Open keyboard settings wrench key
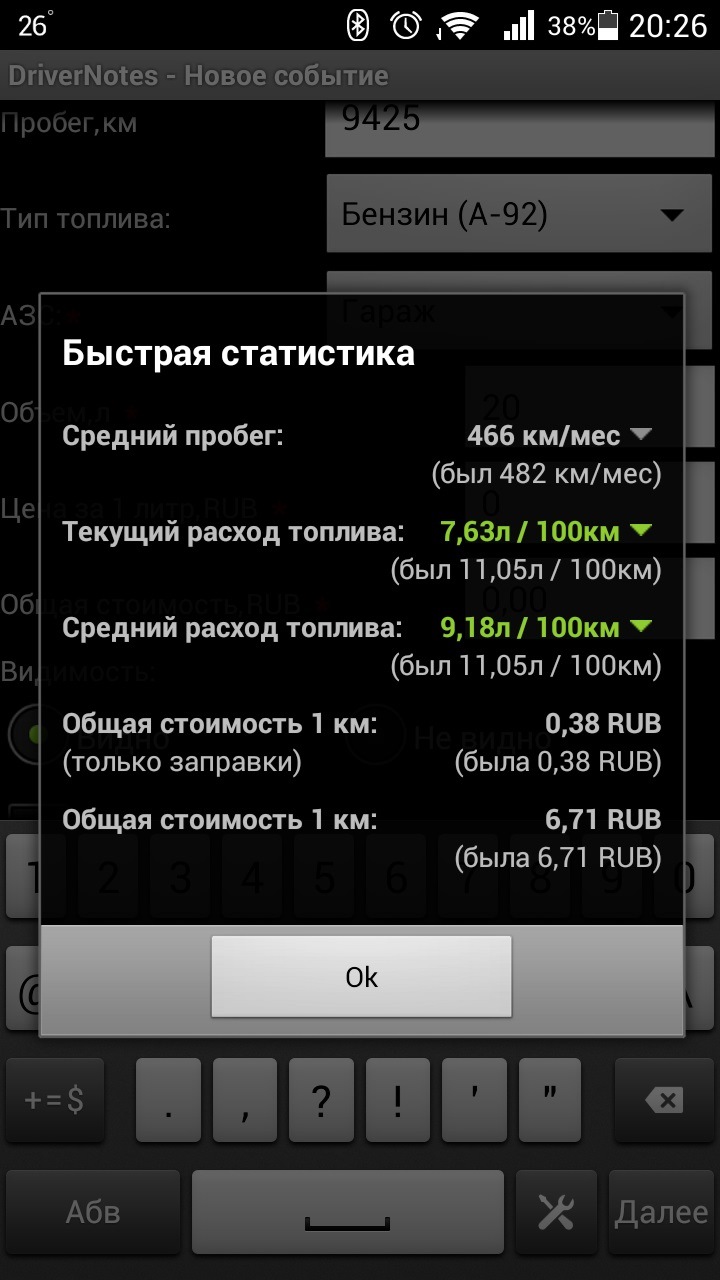The width and height of the screenshot is (720, 1280). [x=556, y=1212]
